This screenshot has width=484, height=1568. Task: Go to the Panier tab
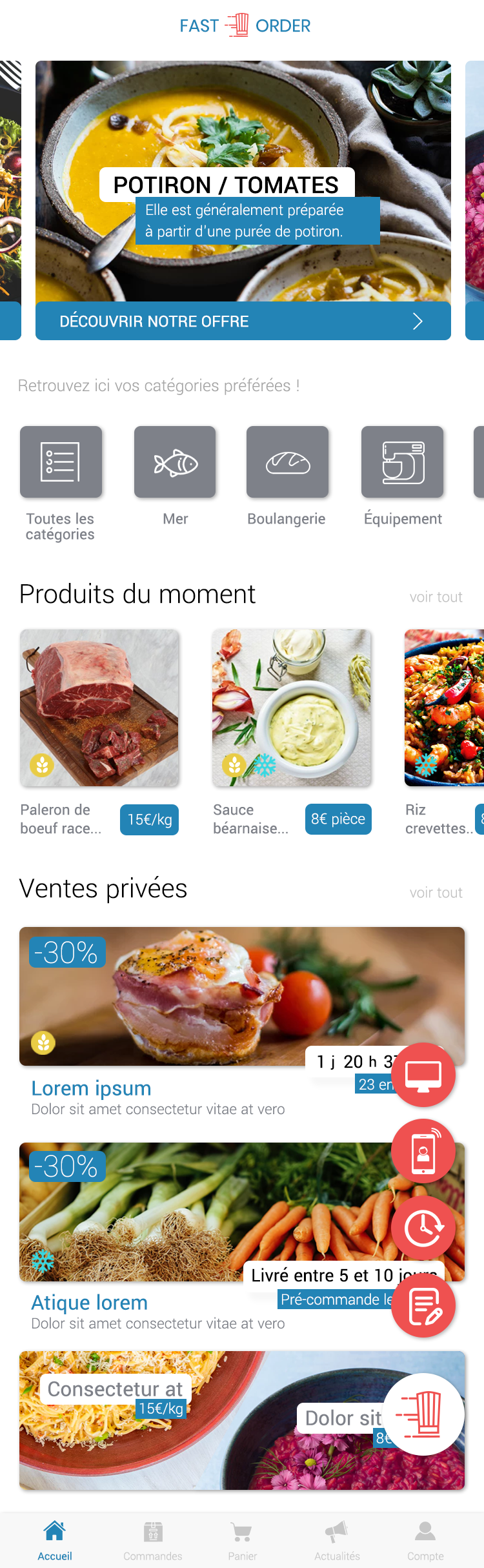(242, 1540)
